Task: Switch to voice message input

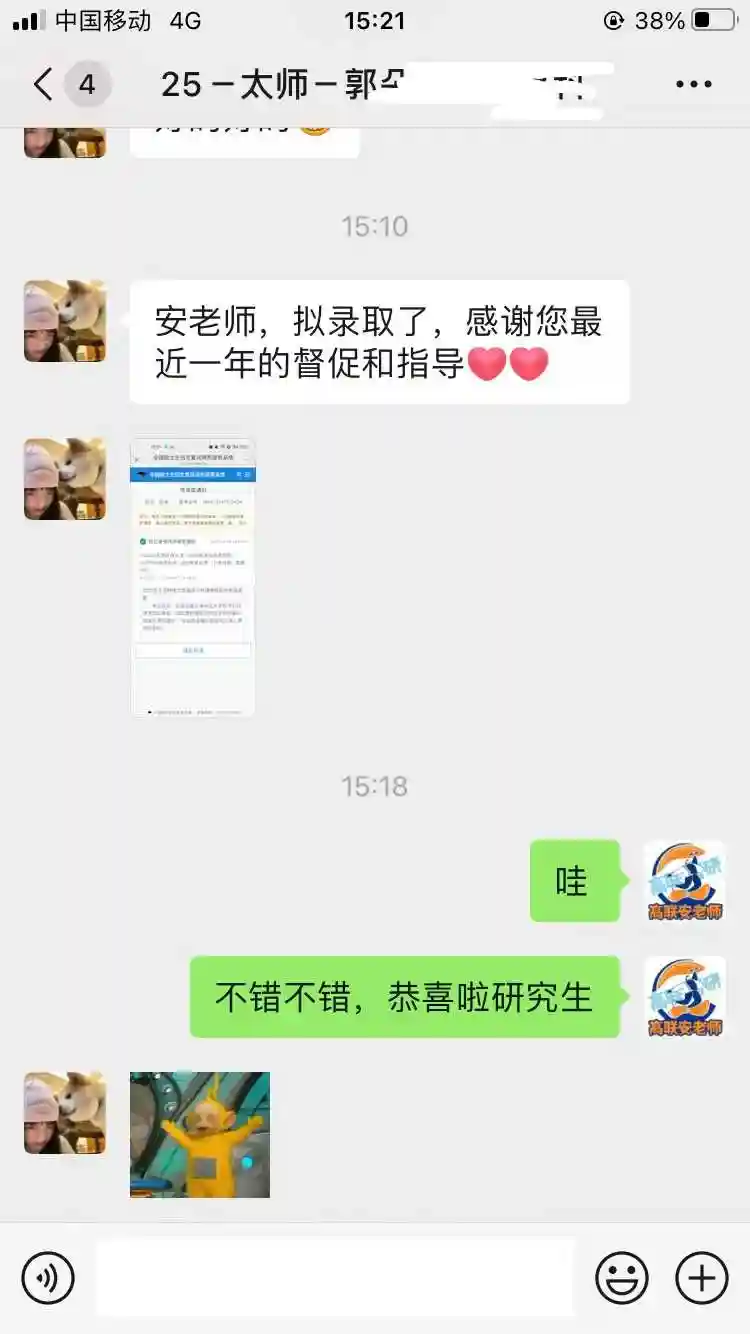Action: [48, 1277]
